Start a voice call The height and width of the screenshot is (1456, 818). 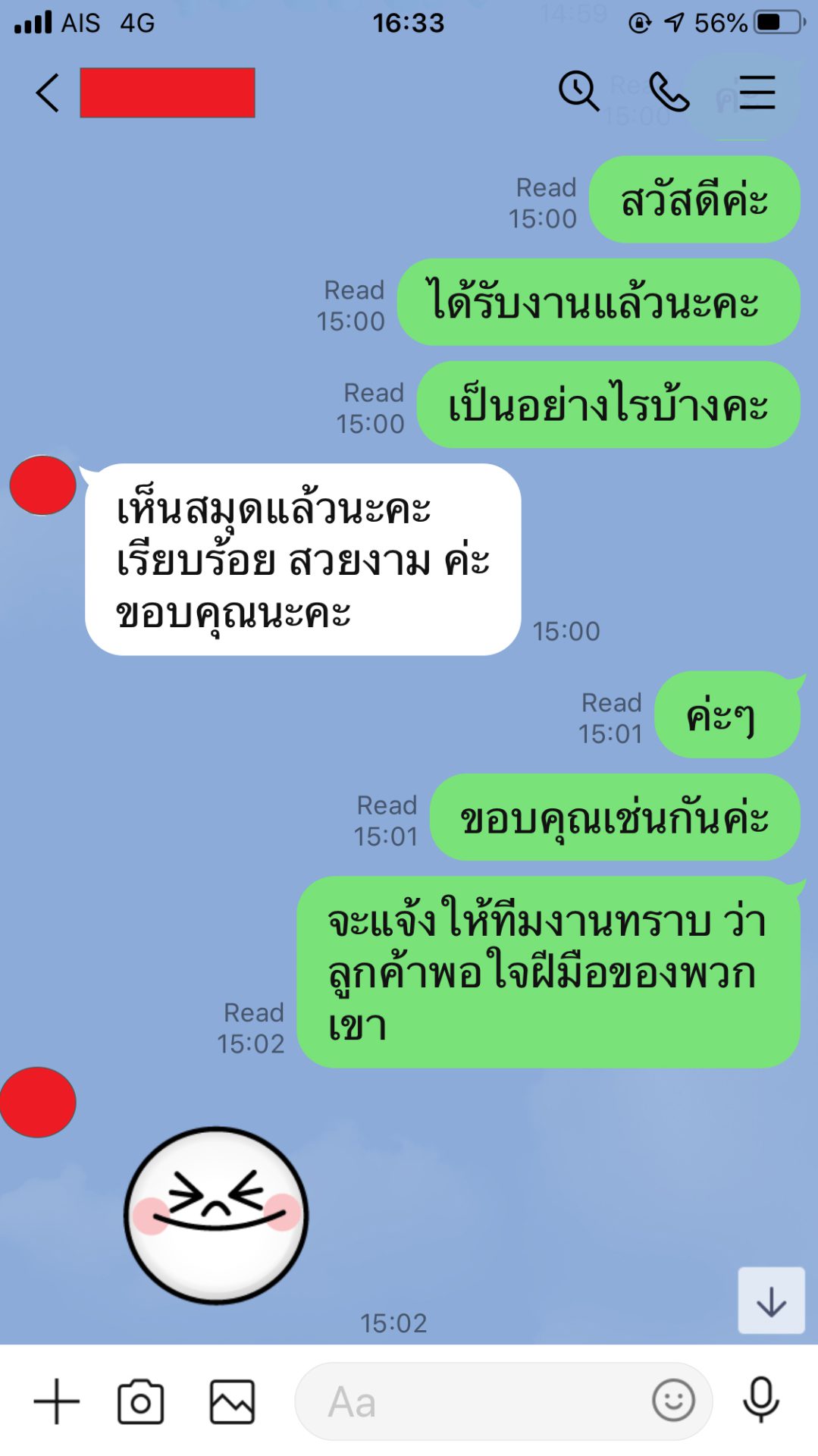tap(669, 93)
